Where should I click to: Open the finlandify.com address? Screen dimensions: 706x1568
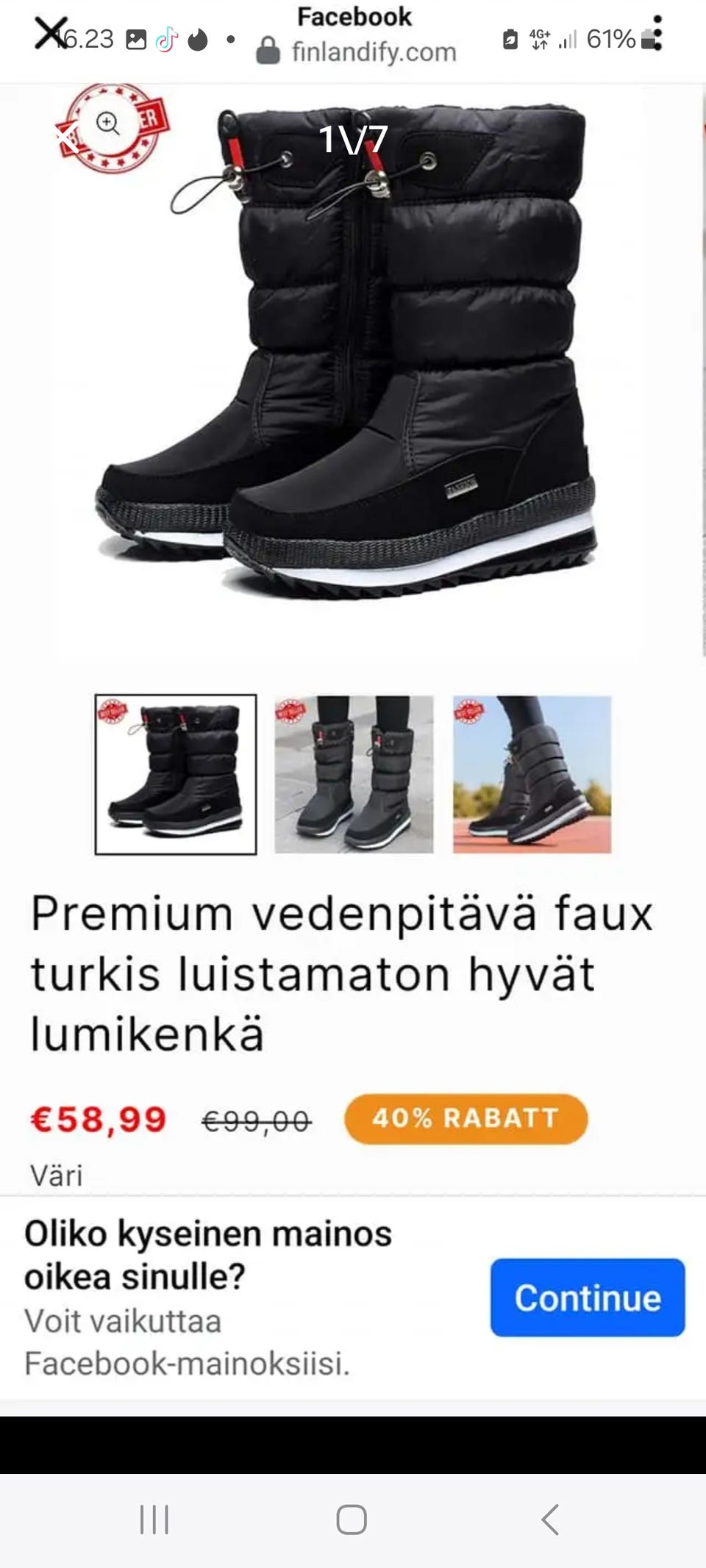coord(374,51)
